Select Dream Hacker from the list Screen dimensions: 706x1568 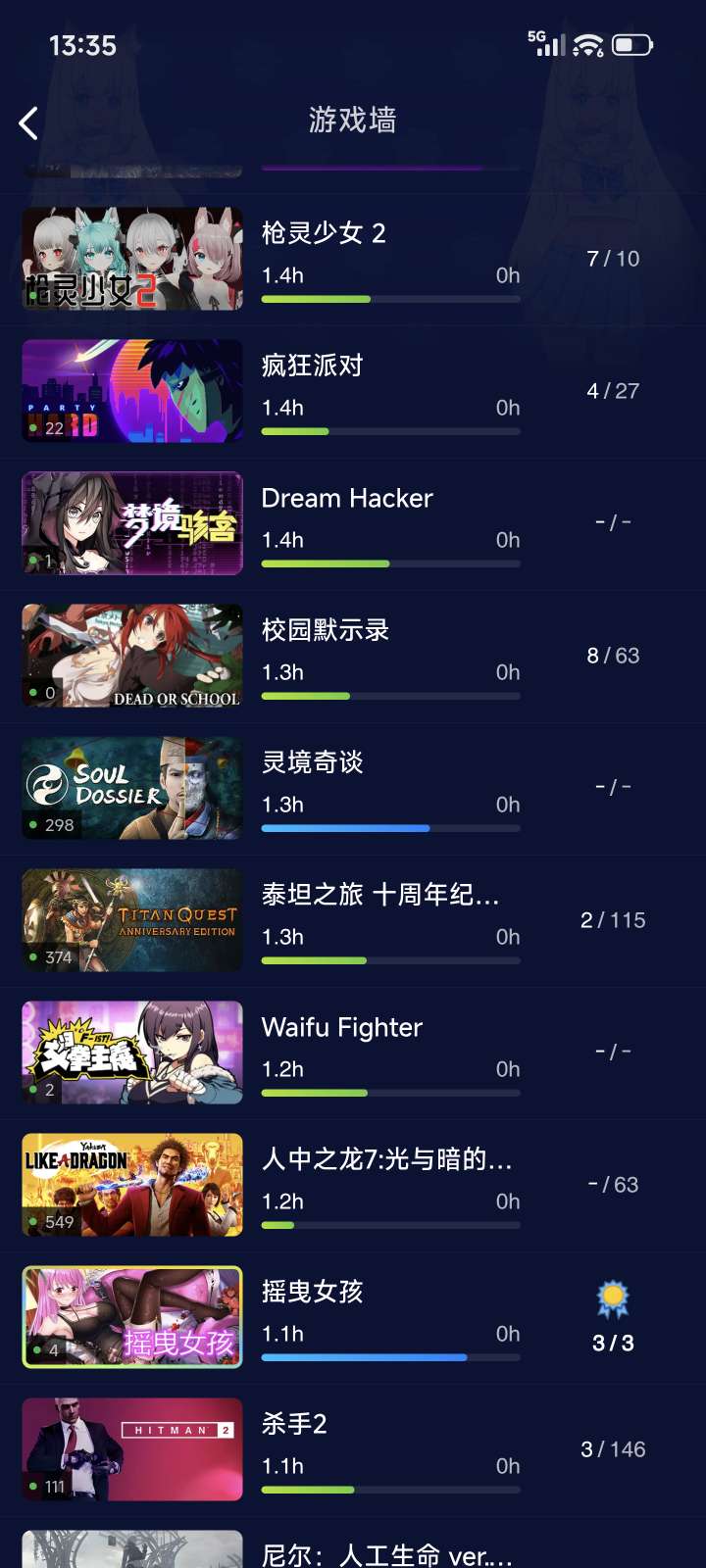tap(353, 523)
